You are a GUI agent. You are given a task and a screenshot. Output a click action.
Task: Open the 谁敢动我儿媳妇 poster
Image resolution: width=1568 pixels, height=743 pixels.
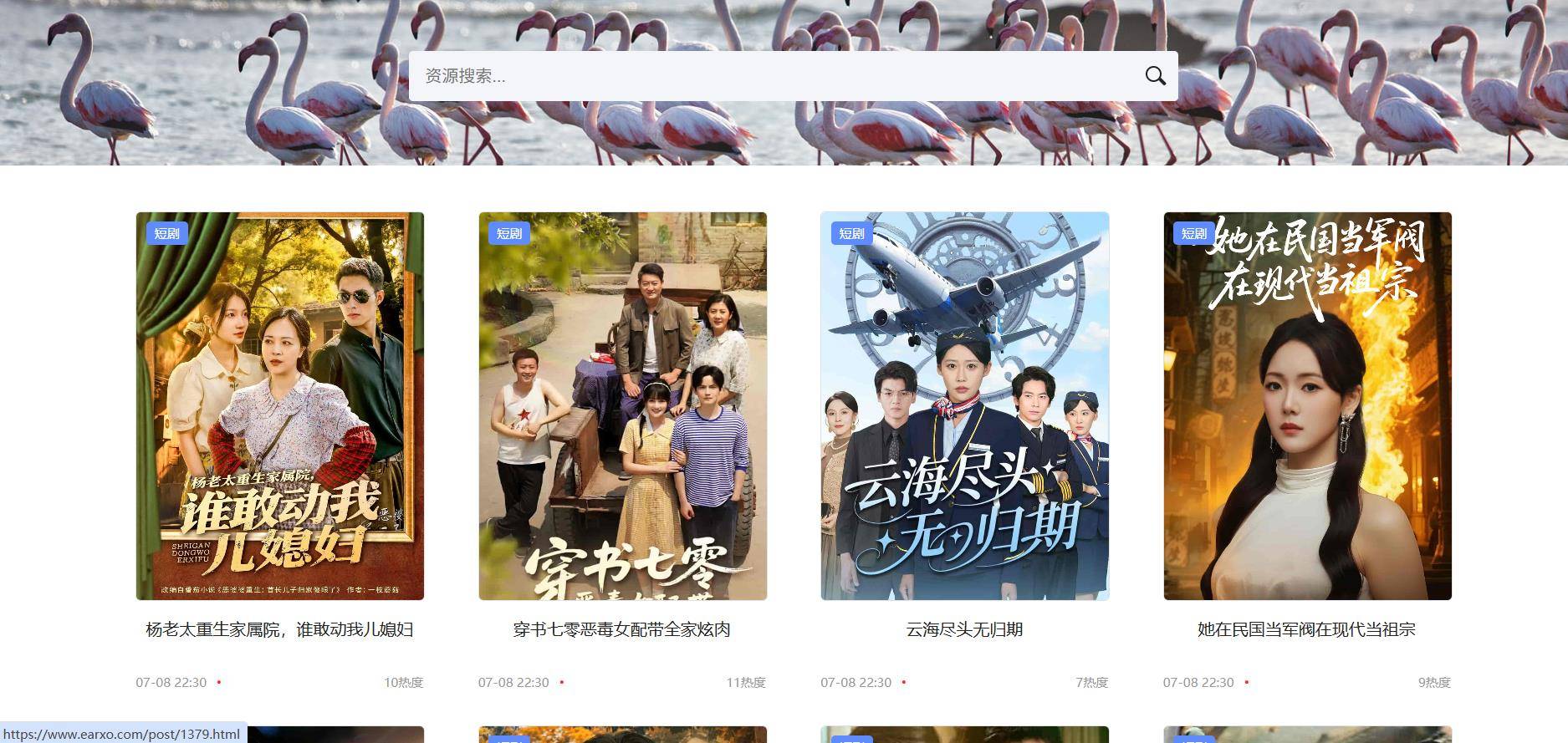(x=280, y=405)
